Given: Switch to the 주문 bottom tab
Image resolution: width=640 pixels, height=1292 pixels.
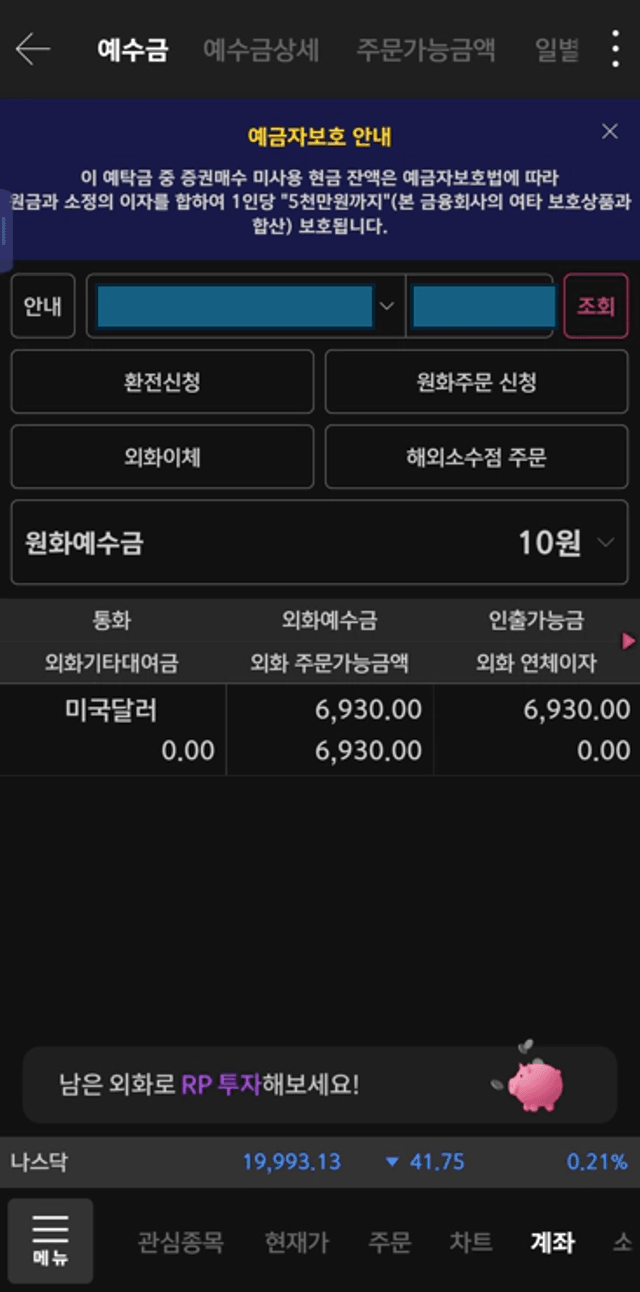Looking at the screenshot, I should (389, 1242).
